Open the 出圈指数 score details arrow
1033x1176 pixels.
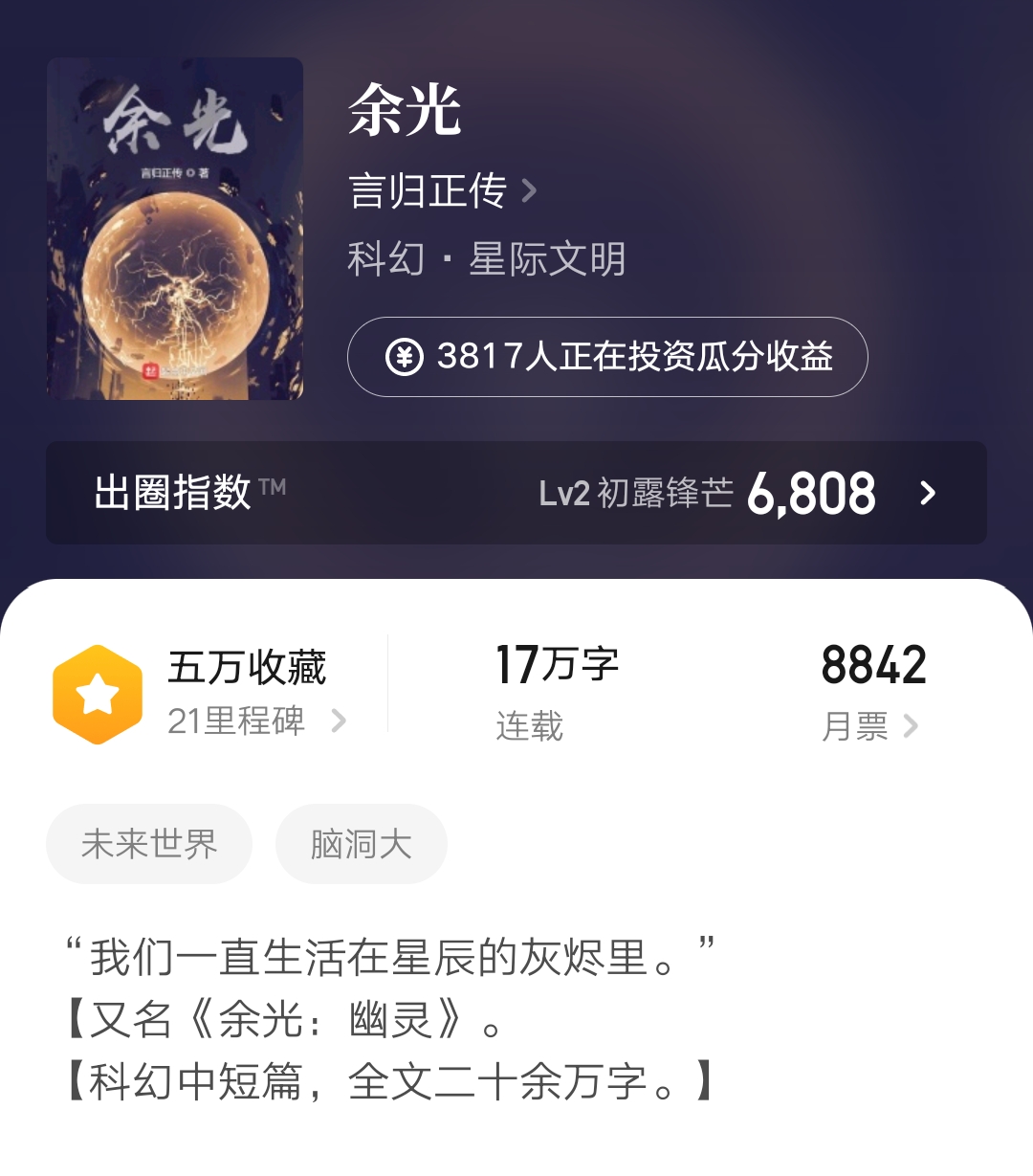926,494
